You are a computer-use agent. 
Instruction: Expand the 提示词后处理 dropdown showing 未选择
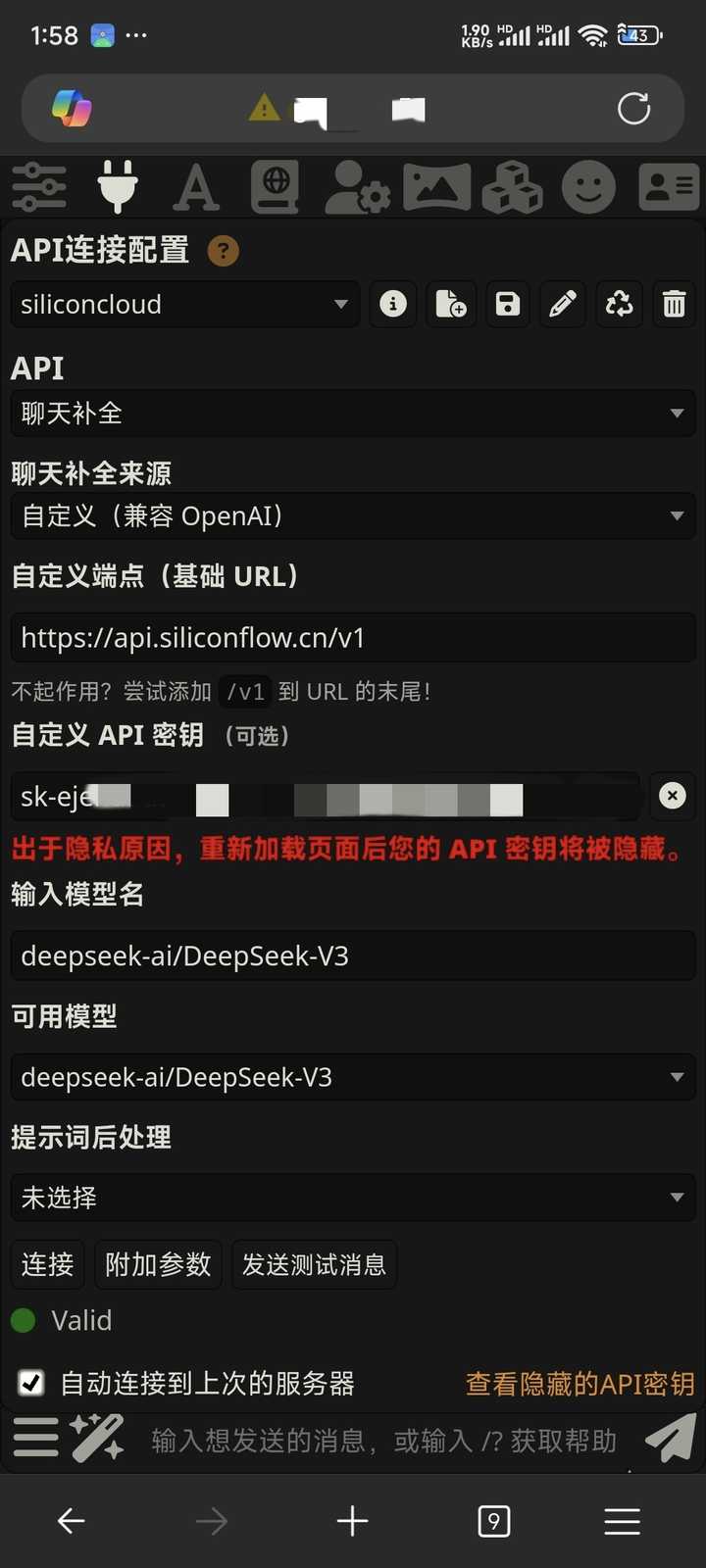tap(353, 1197)
